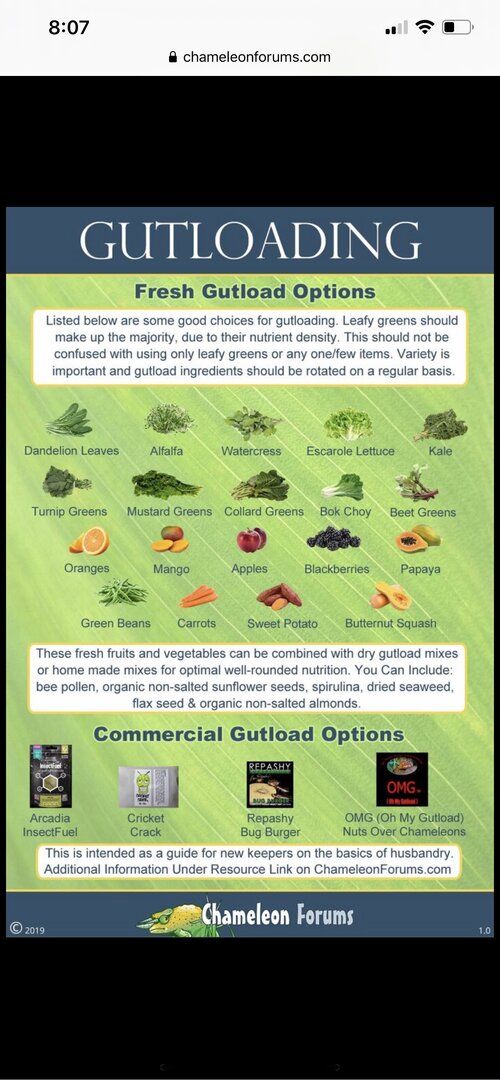500x1080 pixels.
Task: Tap the chameleonforums.com address bar
Action: click(x=250, y=57)
